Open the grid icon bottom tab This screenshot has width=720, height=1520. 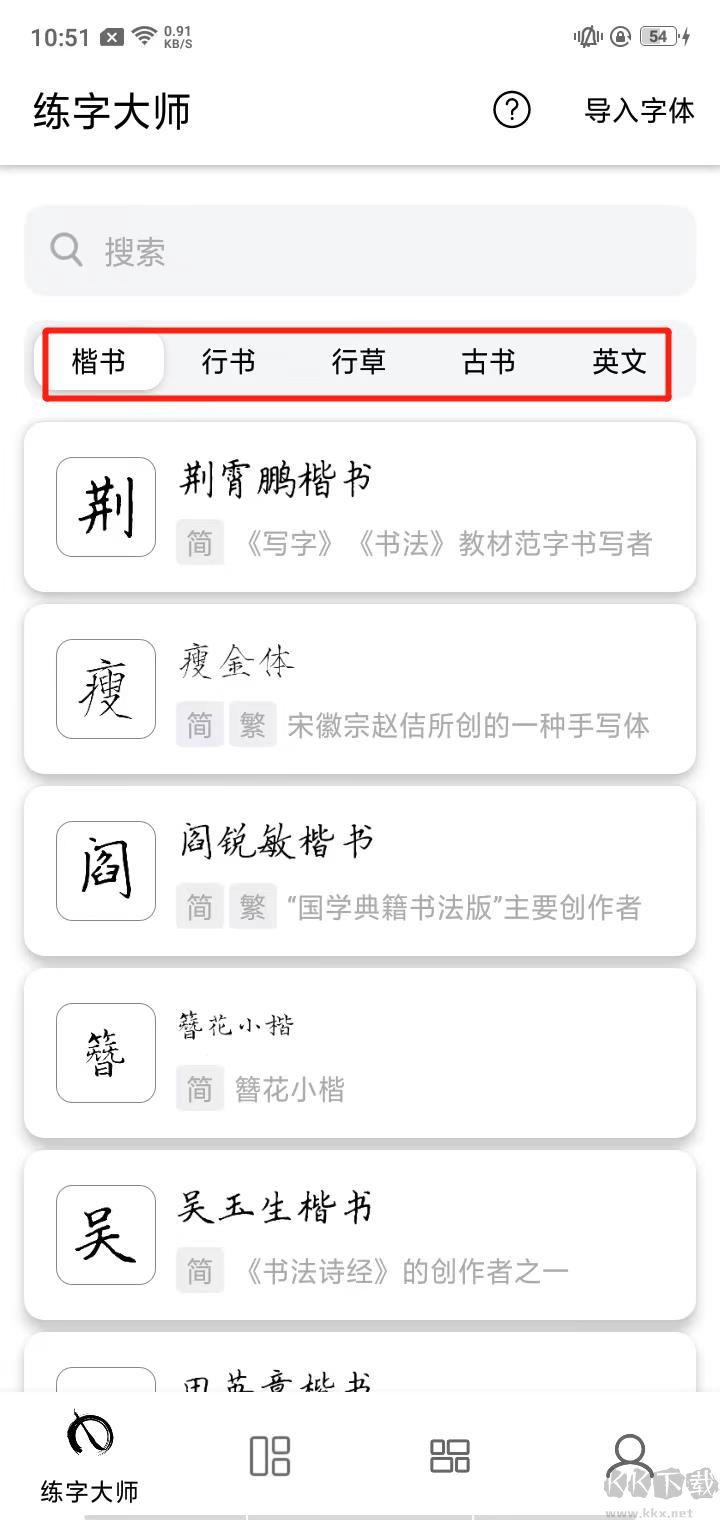tap(450, 1456)
